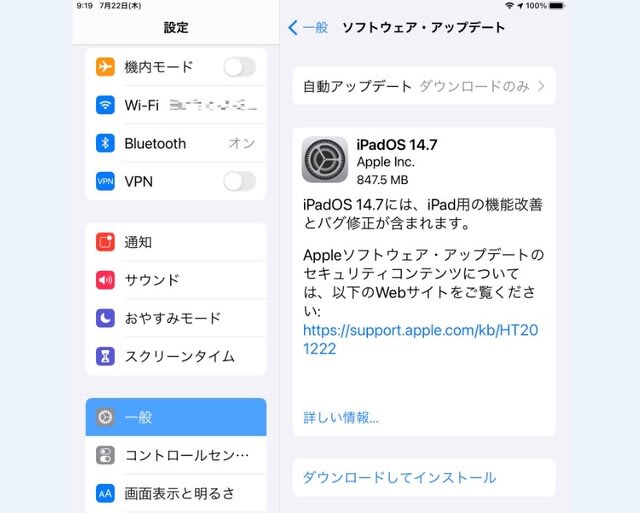Select the 一般 row in sidebar
The width and height of the screenshot is (640, 513).
176,417
